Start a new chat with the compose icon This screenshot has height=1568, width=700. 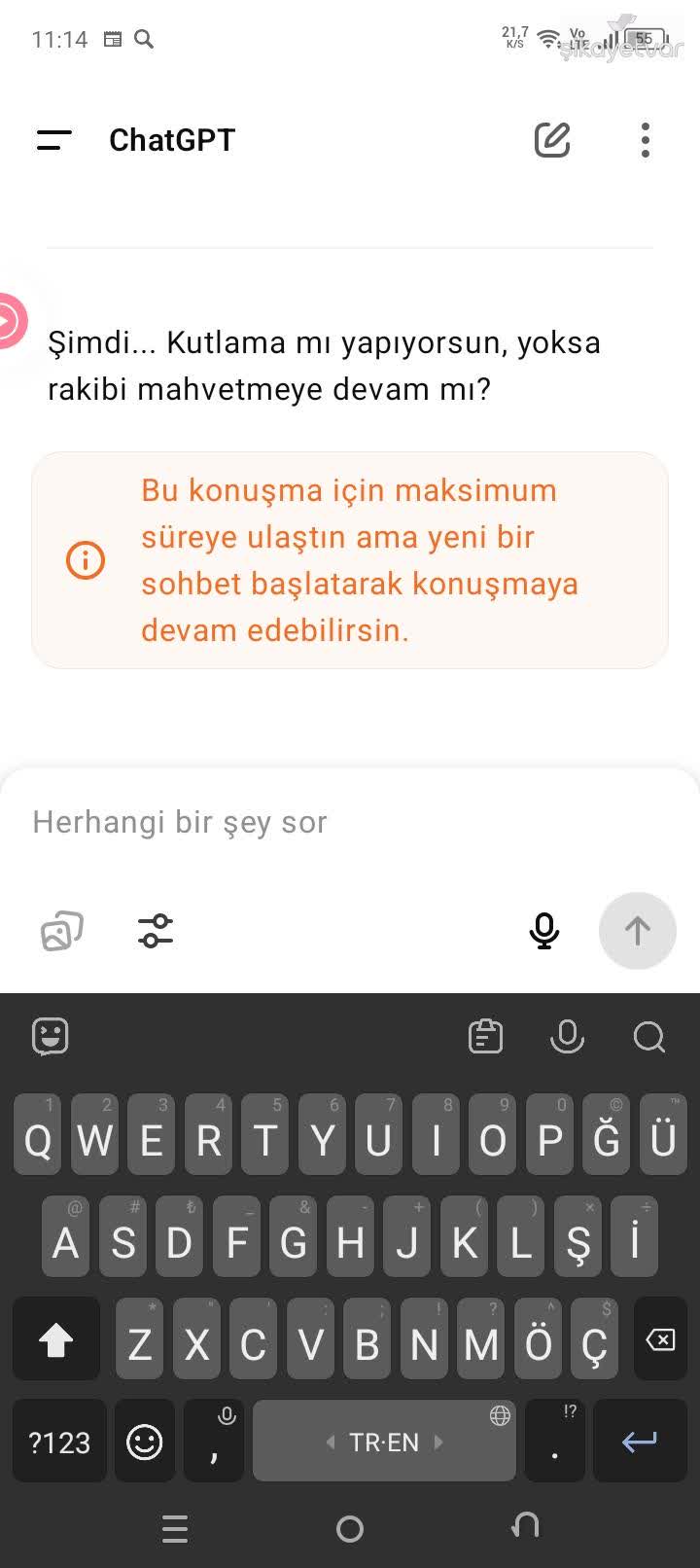[x=551, y=140]
